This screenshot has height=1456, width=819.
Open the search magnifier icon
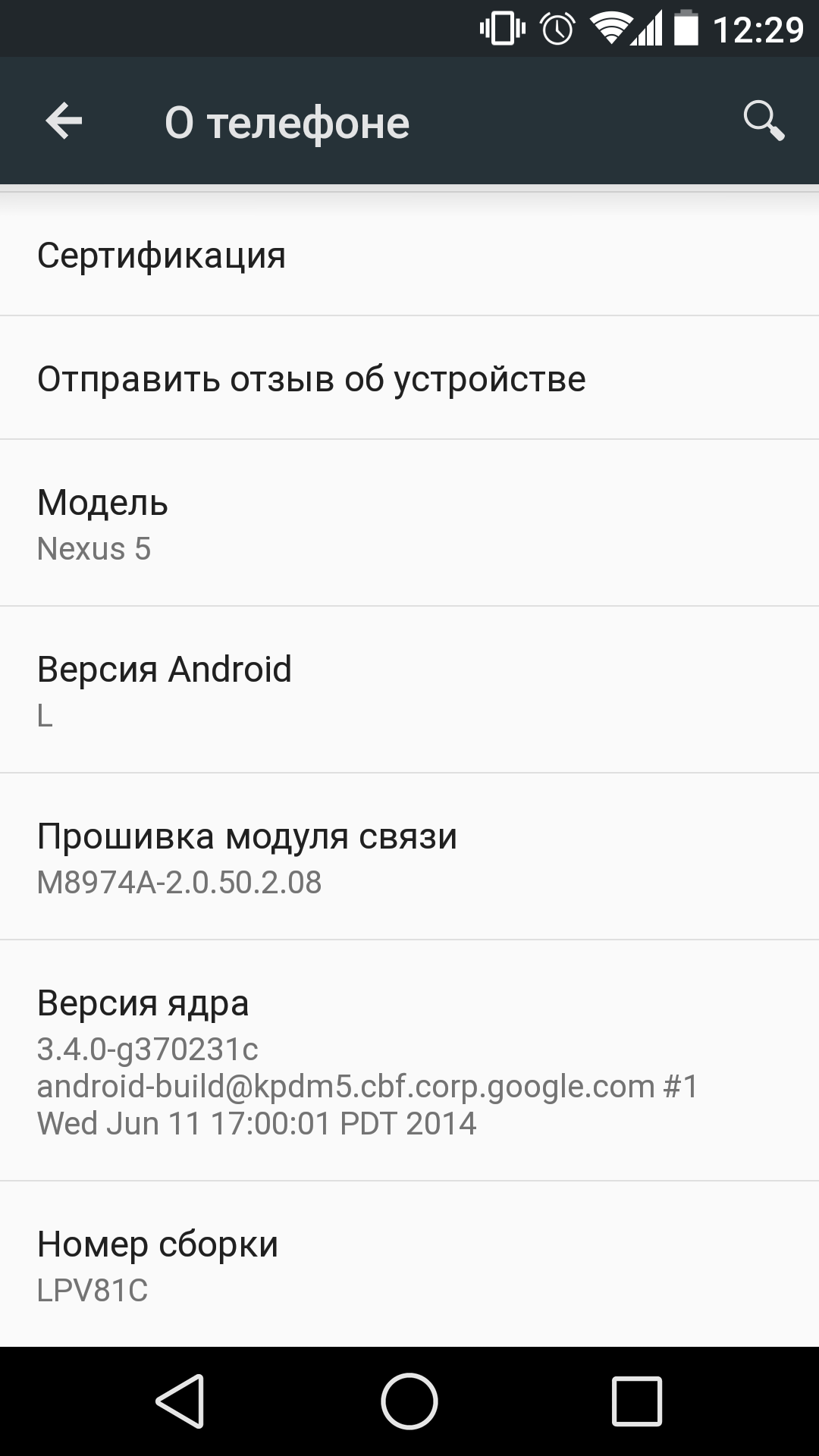(763, 121)
